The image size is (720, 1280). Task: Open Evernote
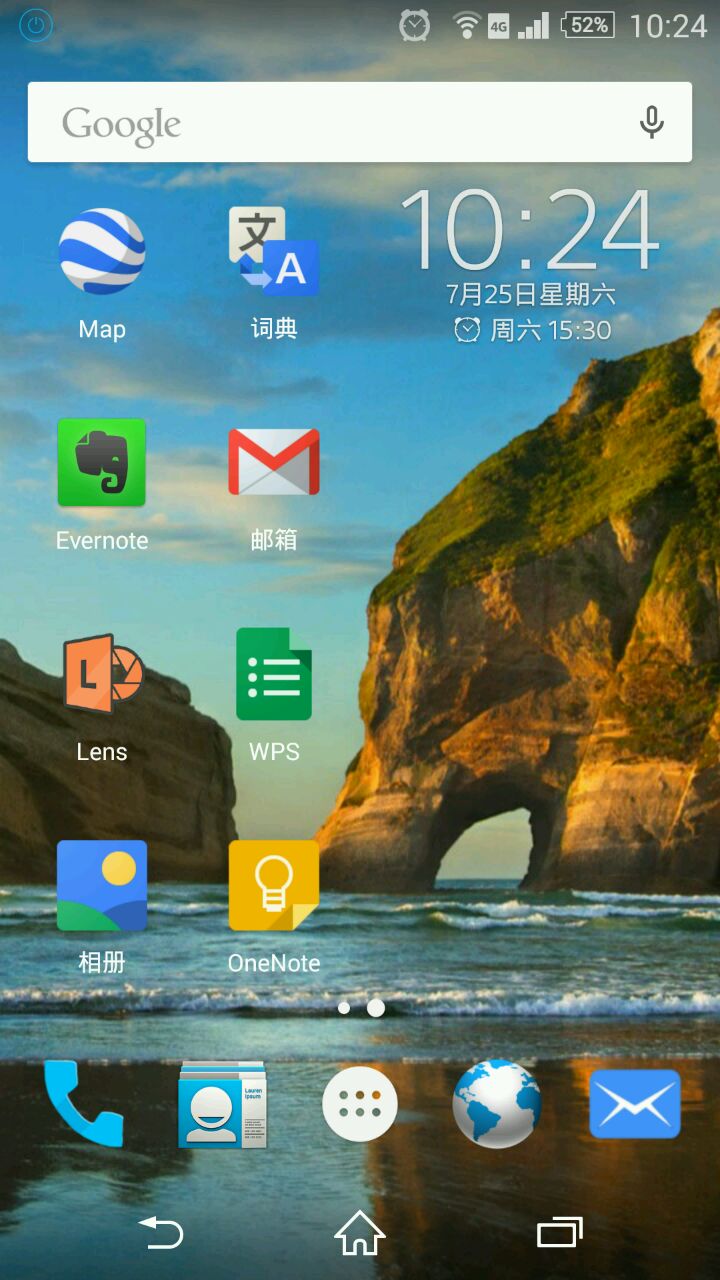tap(102, 463)
